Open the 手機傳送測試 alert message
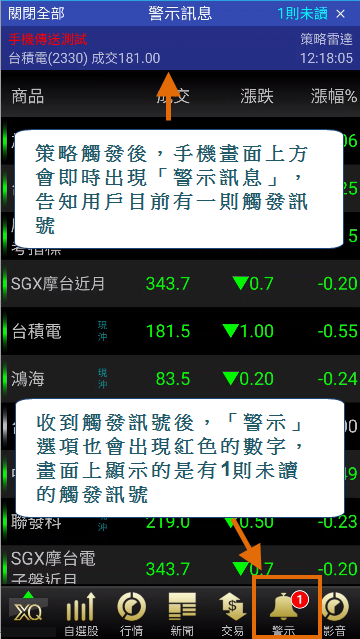360x639 pixels. [x=180, y=49]
